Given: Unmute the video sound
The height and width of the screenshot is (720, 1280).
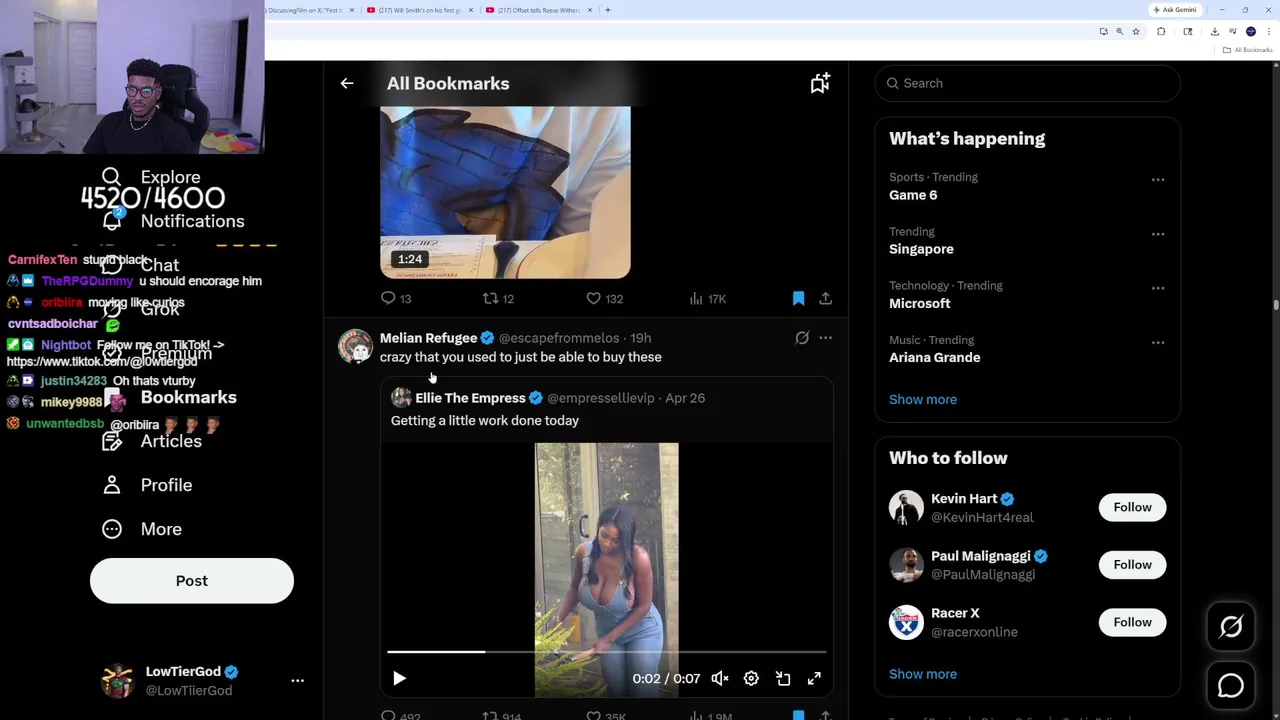Looking at the screenshot, I should 720,678.
